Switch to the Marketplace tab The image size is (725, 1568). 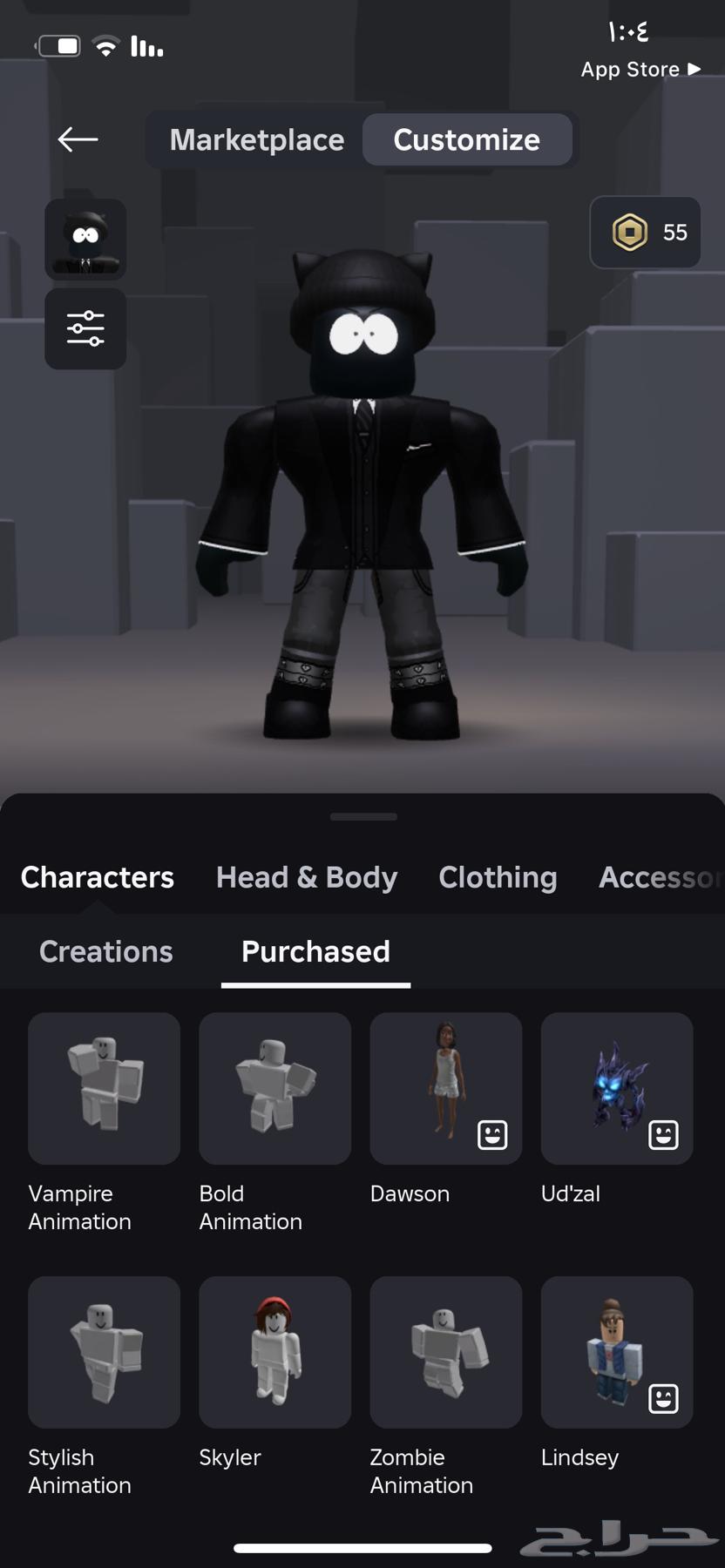[256, 139]
